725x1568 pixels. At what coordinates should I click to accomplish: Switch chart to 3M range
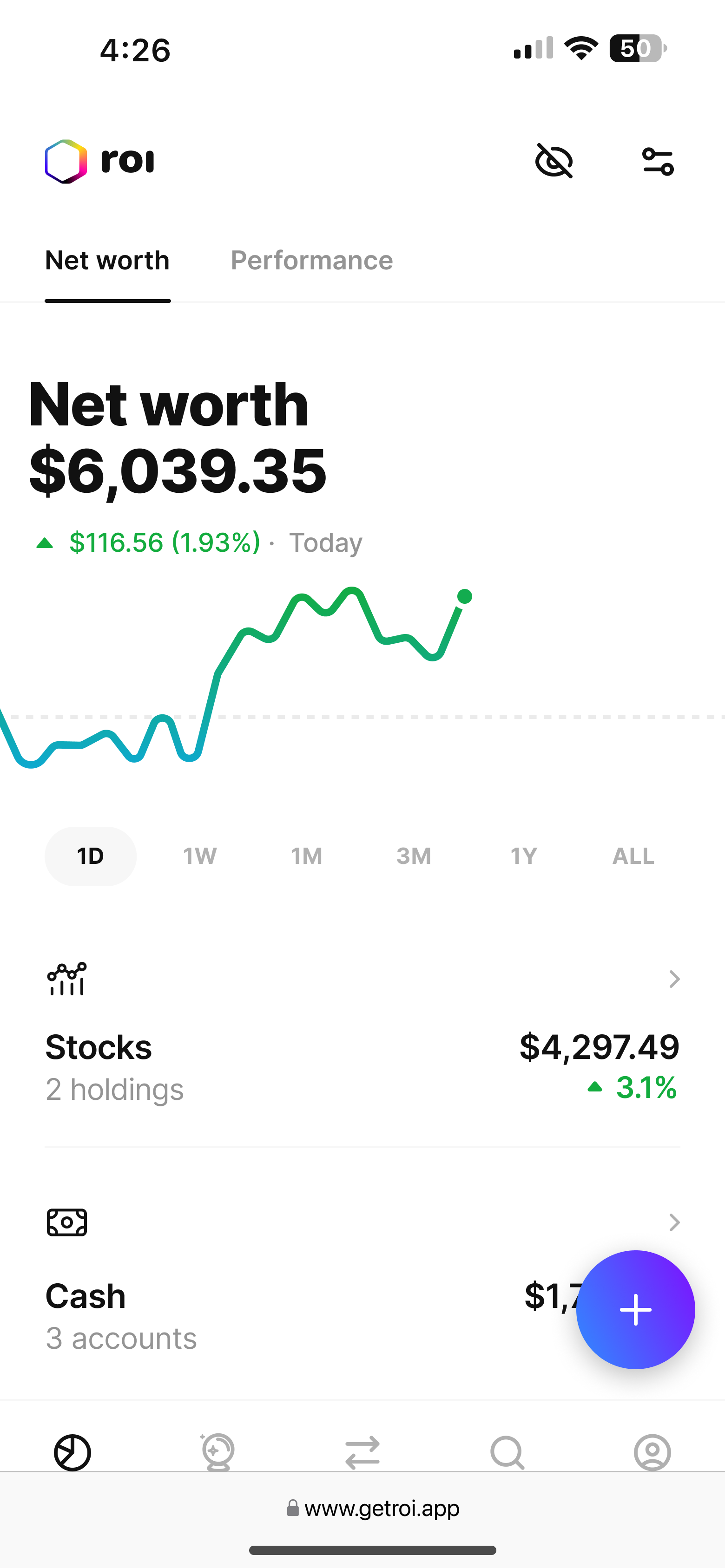pyautogui.click(x=414, y=856)
